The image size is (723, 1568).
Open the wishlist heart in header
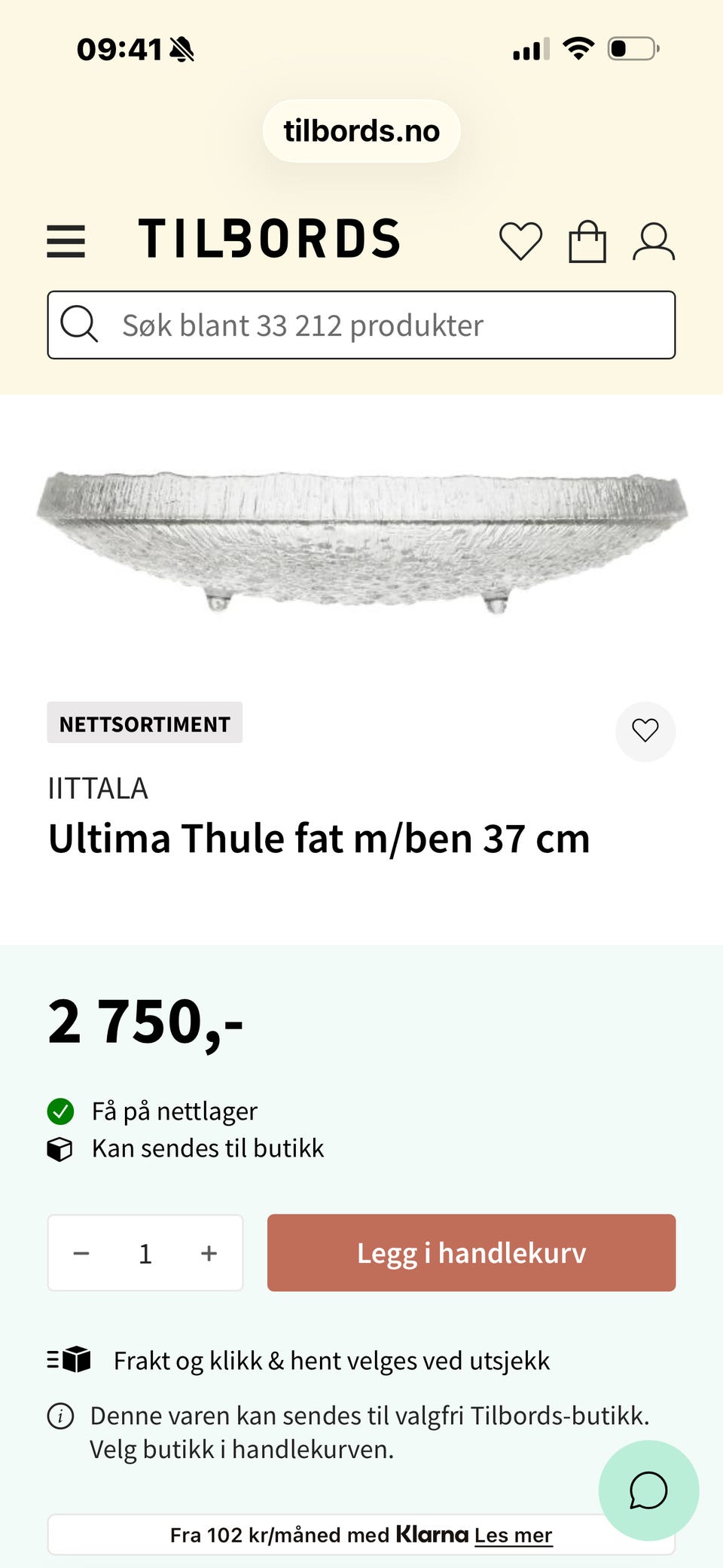coord(520,241)
